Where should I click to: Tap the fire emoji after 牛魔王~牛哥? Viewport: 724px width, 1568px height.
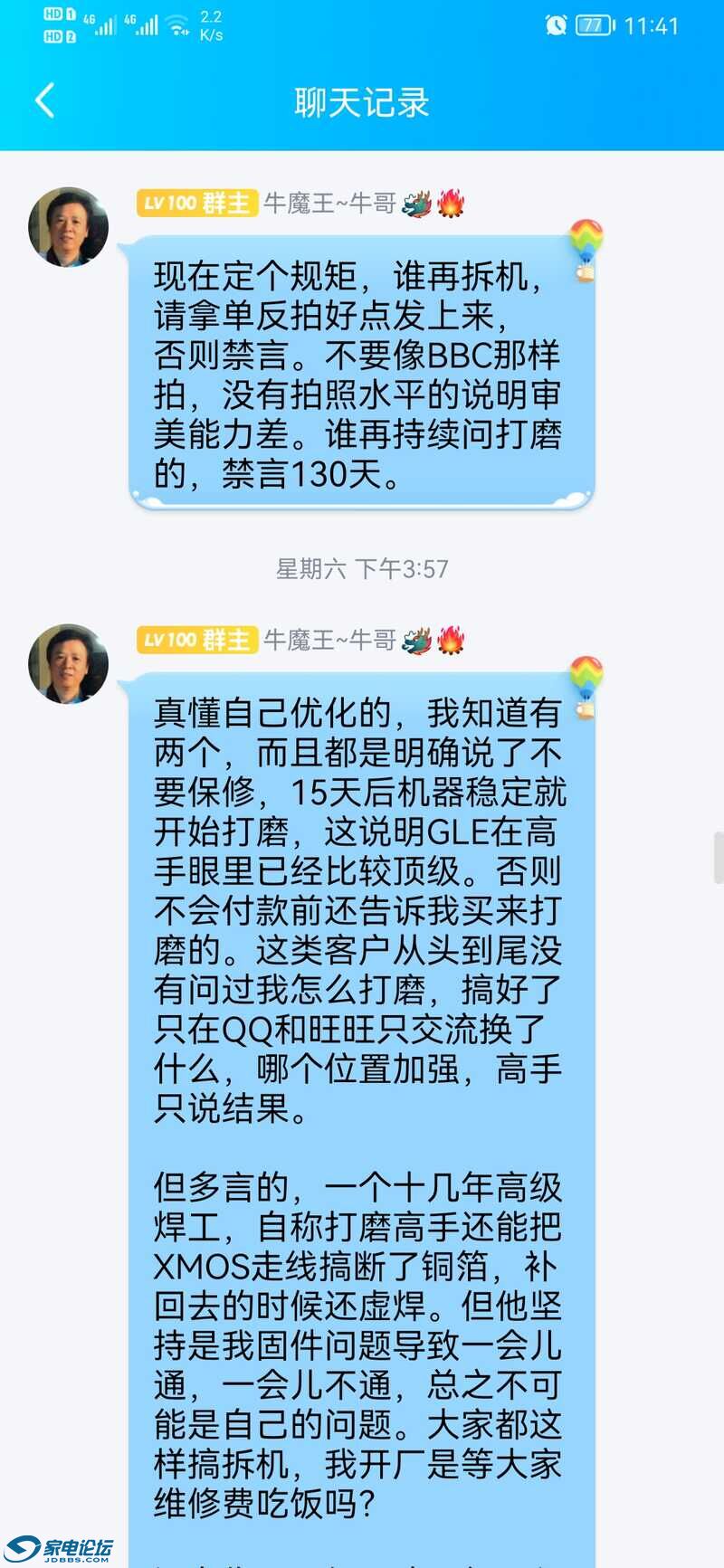pos(449,205)
